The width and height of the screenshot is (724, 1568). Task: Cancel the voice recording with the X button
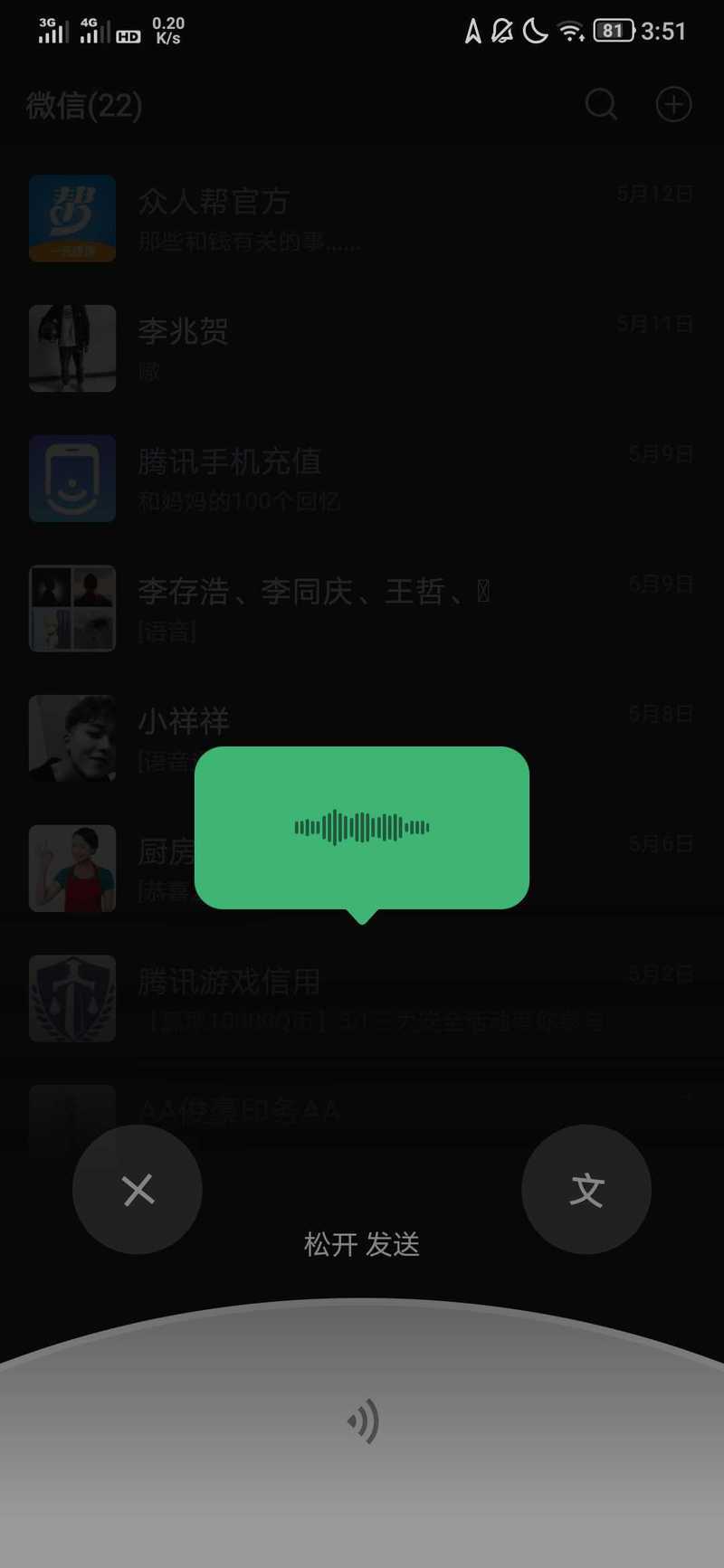coord(138,1189)
